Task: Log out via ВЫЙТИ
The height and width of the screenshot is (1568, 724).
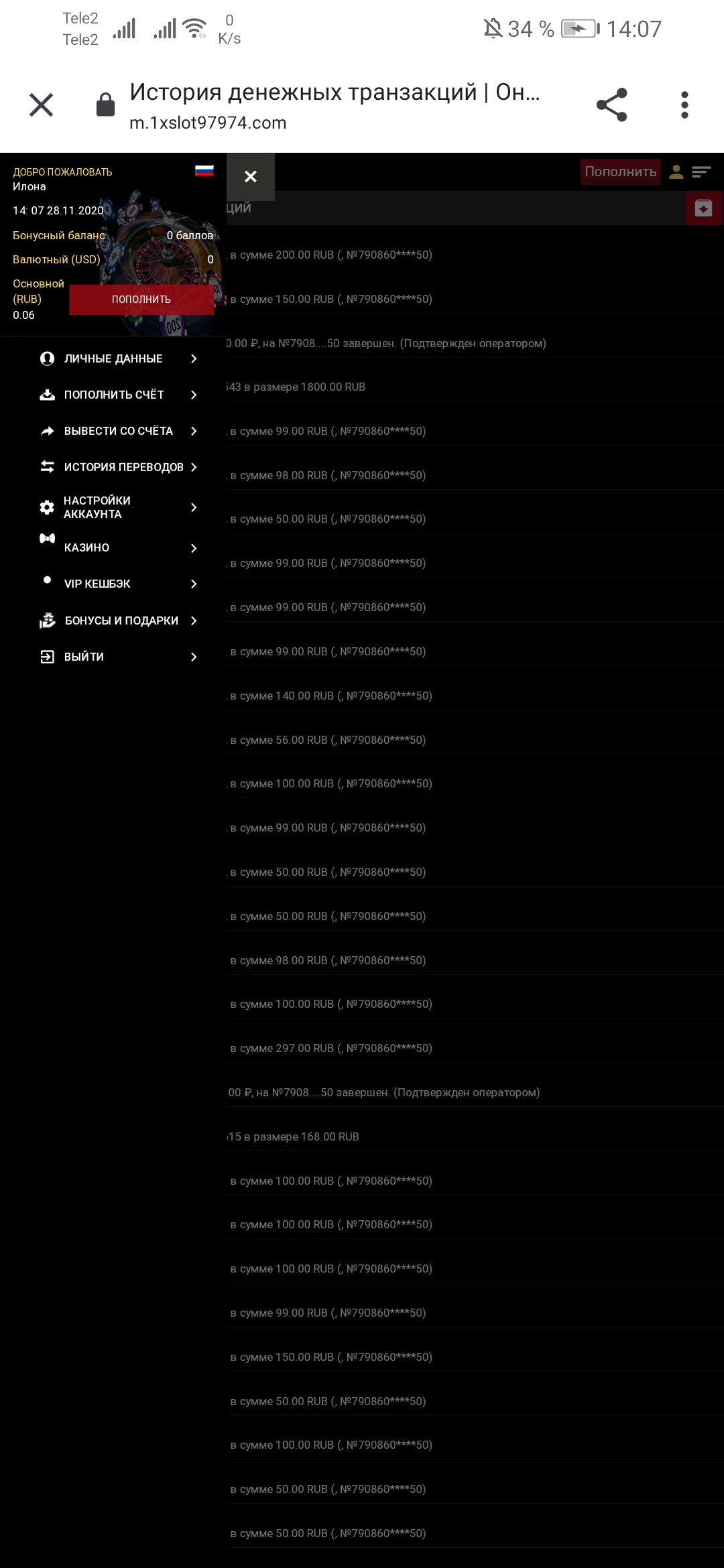Action: click(x=119, y=657)
